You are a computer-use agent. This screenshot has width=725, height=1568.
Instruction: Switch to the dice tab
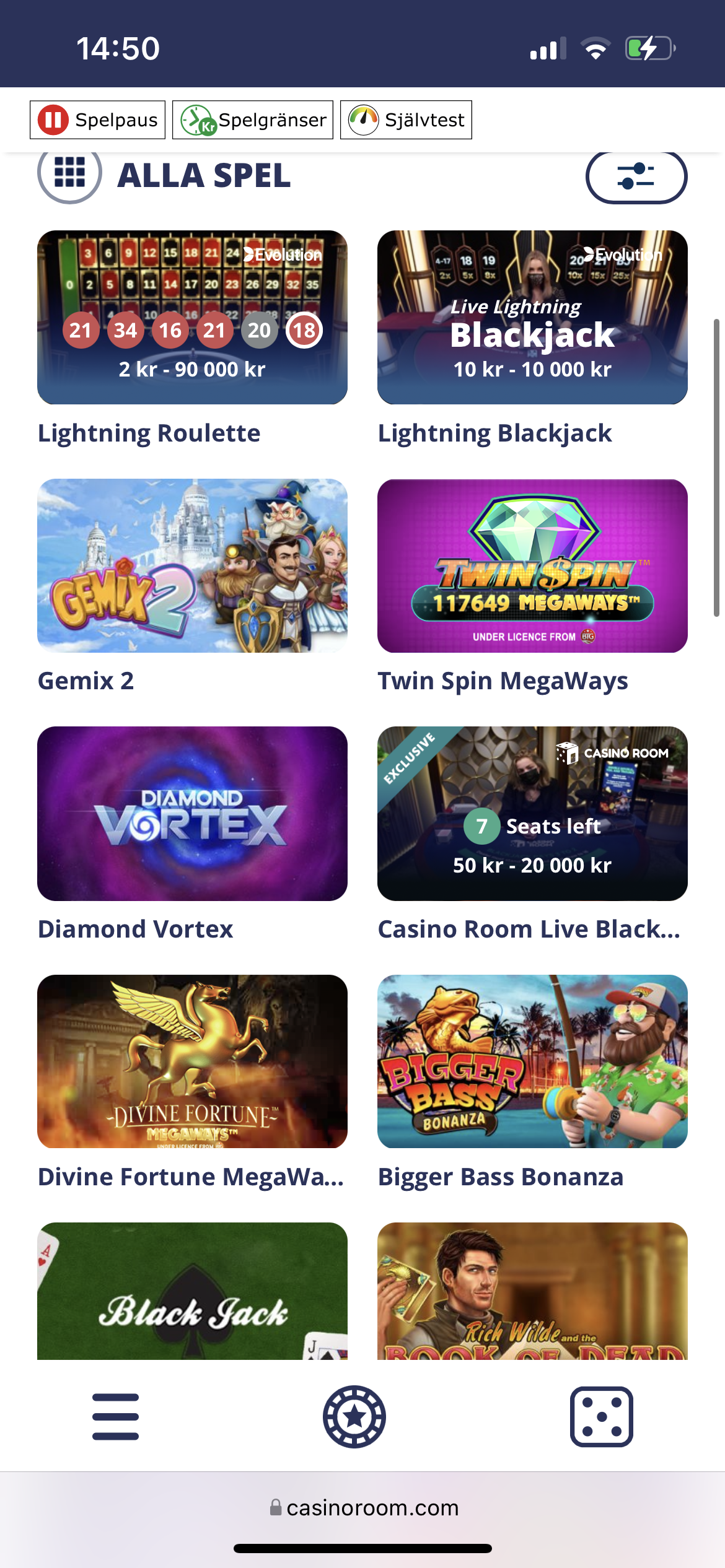[x=601, y=1416]
